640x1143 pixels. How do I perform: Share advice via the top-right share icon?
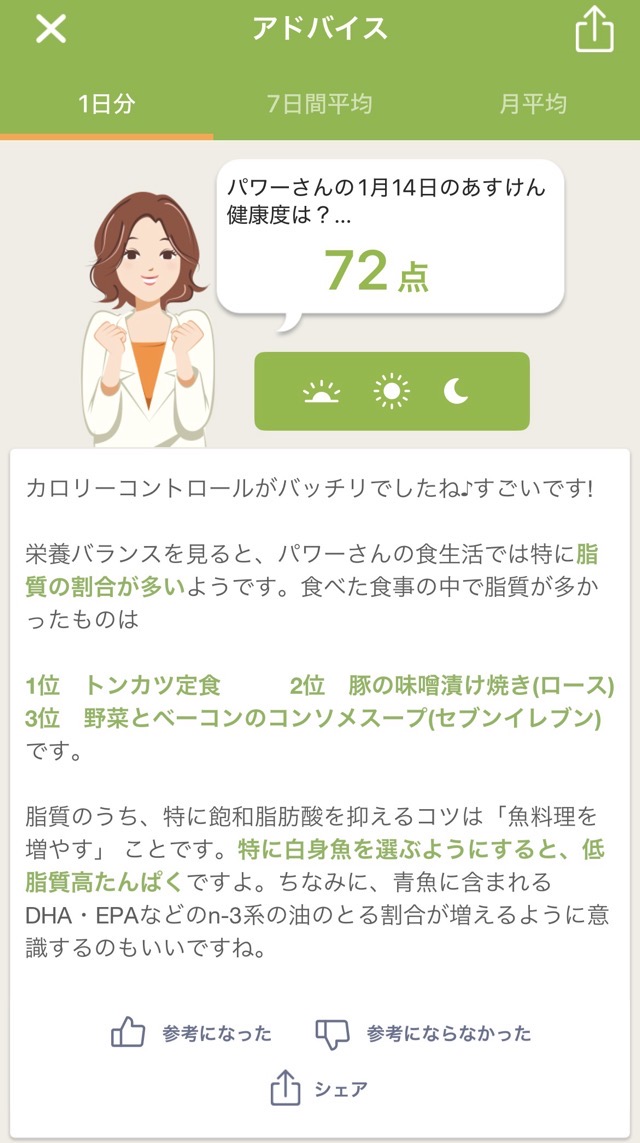click(594, 31)
